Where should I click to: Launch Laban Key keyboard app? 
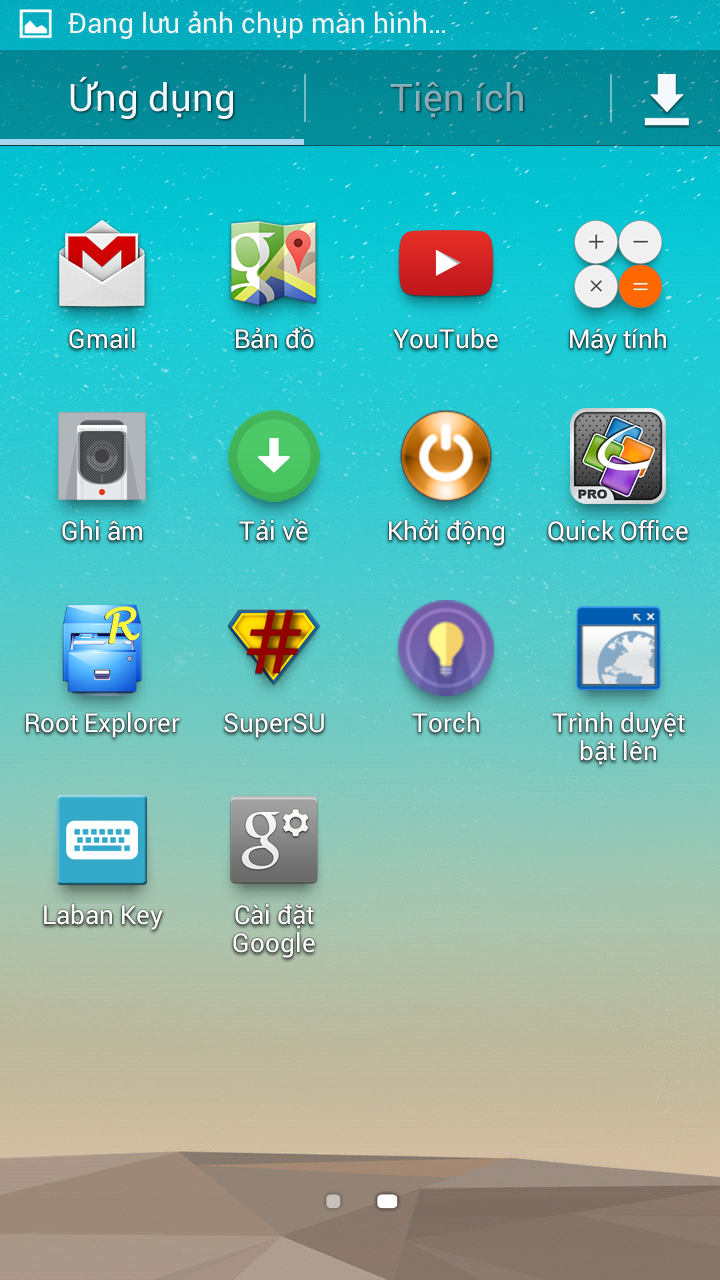click(x=102, y=841)
